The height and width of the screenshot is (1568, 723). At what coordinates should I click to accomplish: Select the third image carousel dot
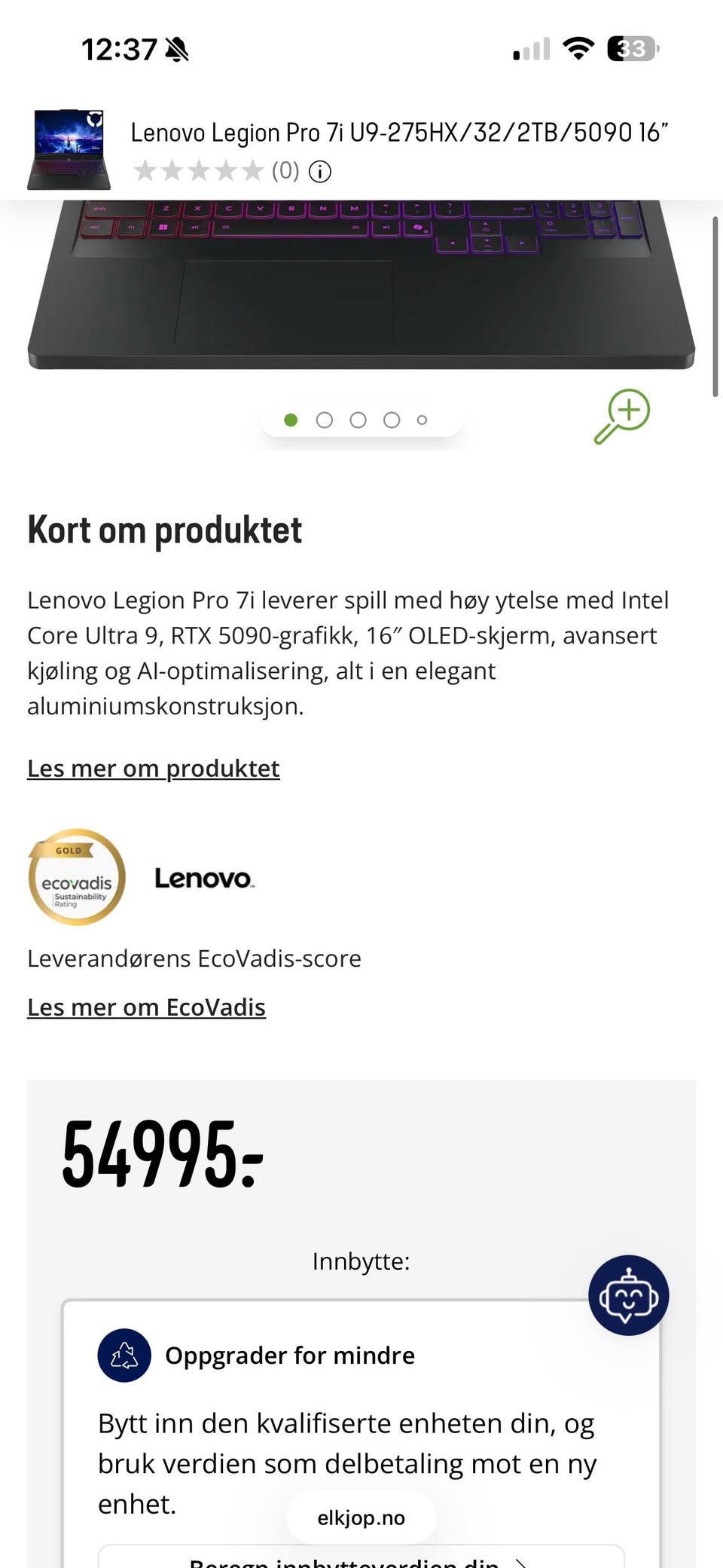358,420
